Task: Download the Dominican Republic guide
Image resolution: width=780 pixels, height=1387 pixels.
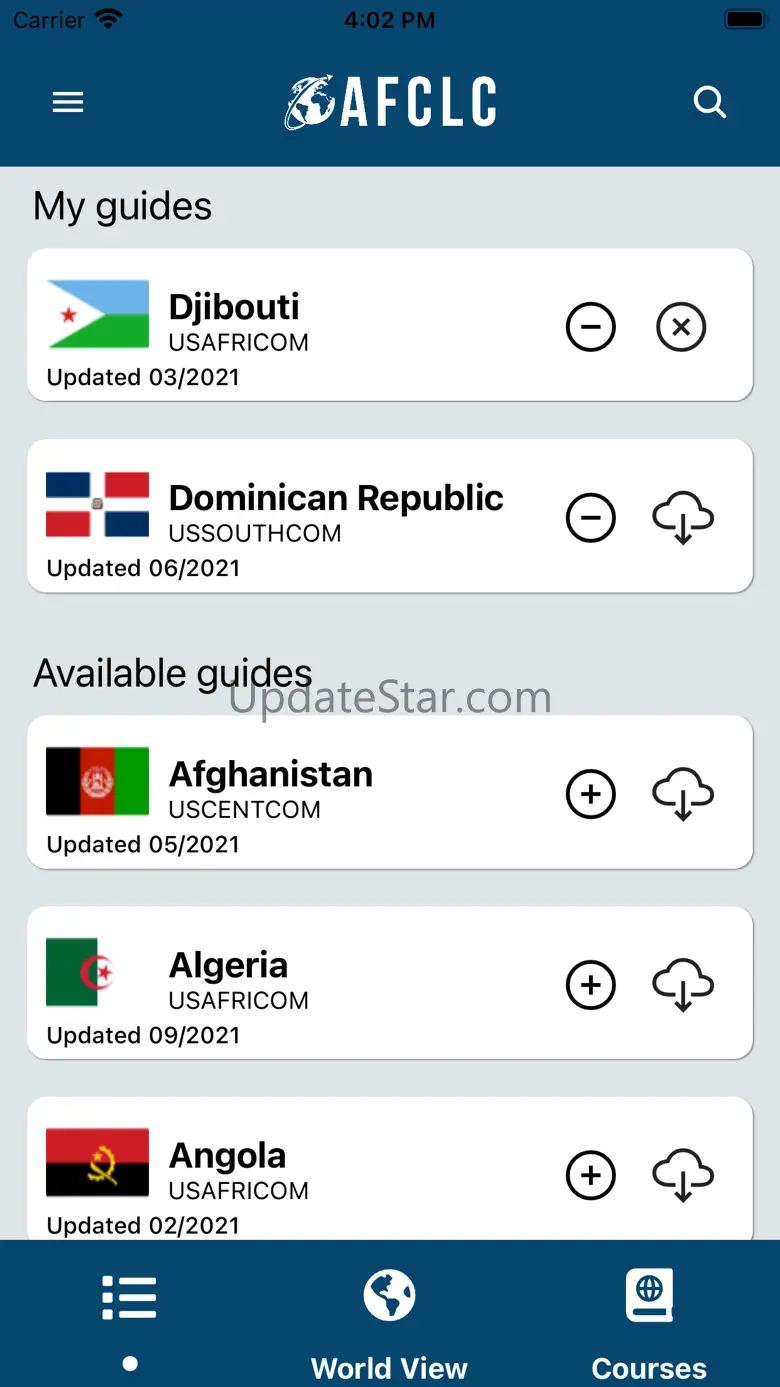Action: pos(683,518)
